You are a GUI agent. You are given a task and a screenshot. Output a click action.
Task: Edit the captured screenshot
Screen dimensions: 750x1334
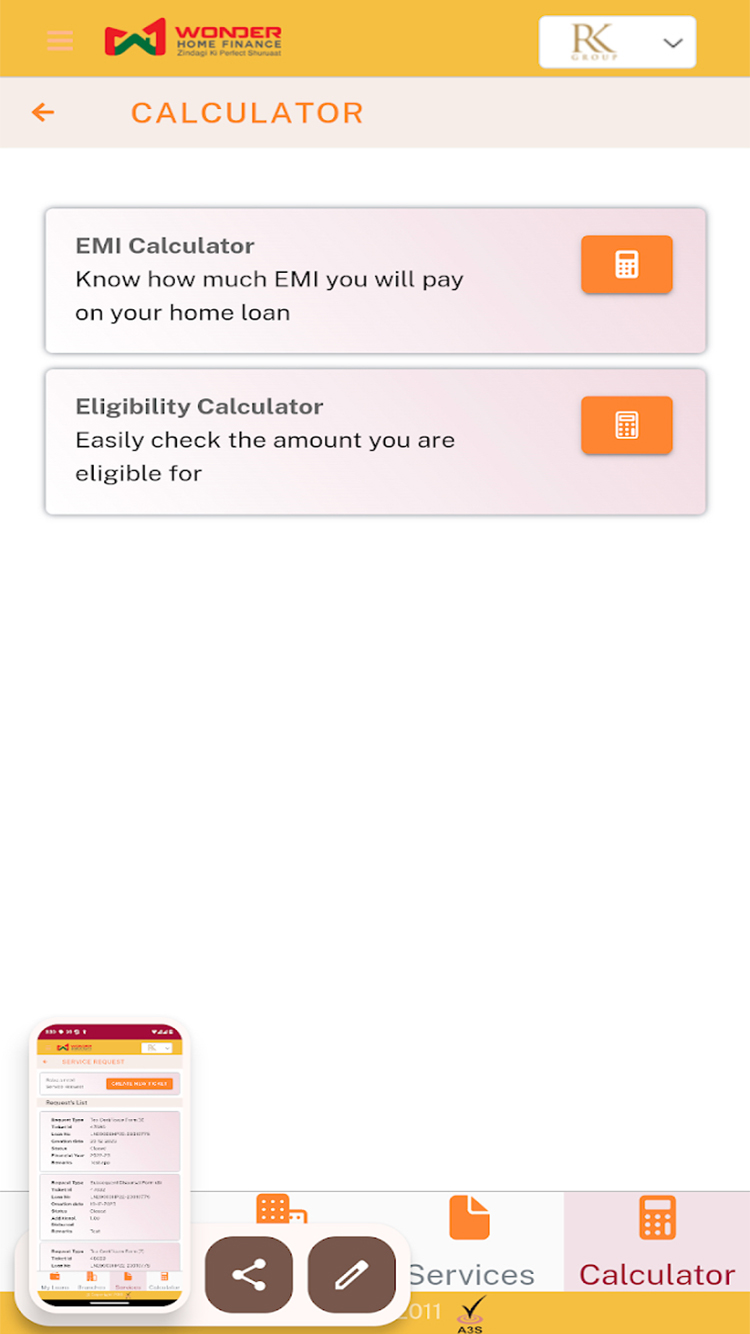(x=351, y=1274)
